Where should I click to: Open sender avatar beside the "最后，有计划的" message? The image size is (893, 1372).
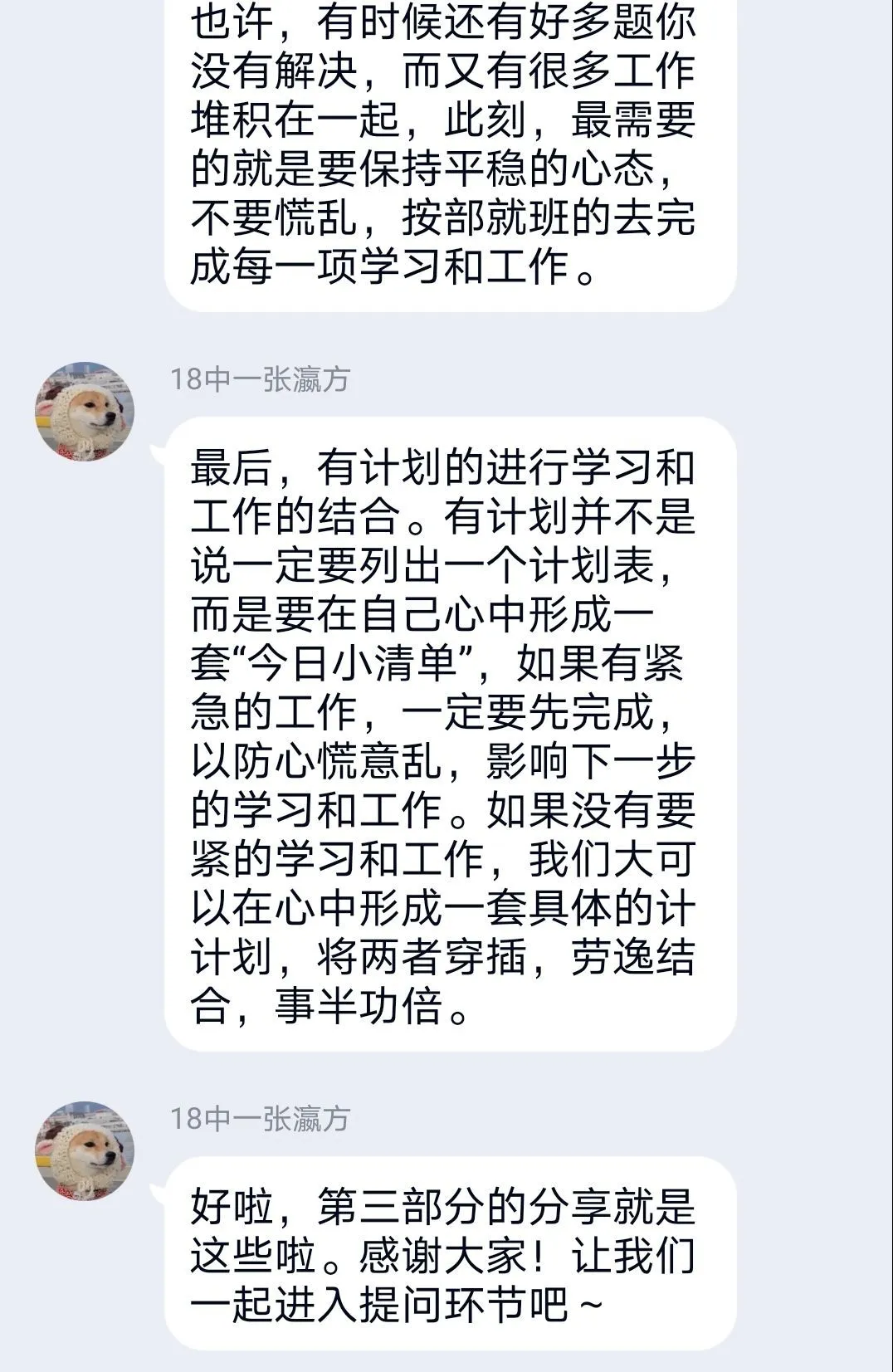pos(85,412)
